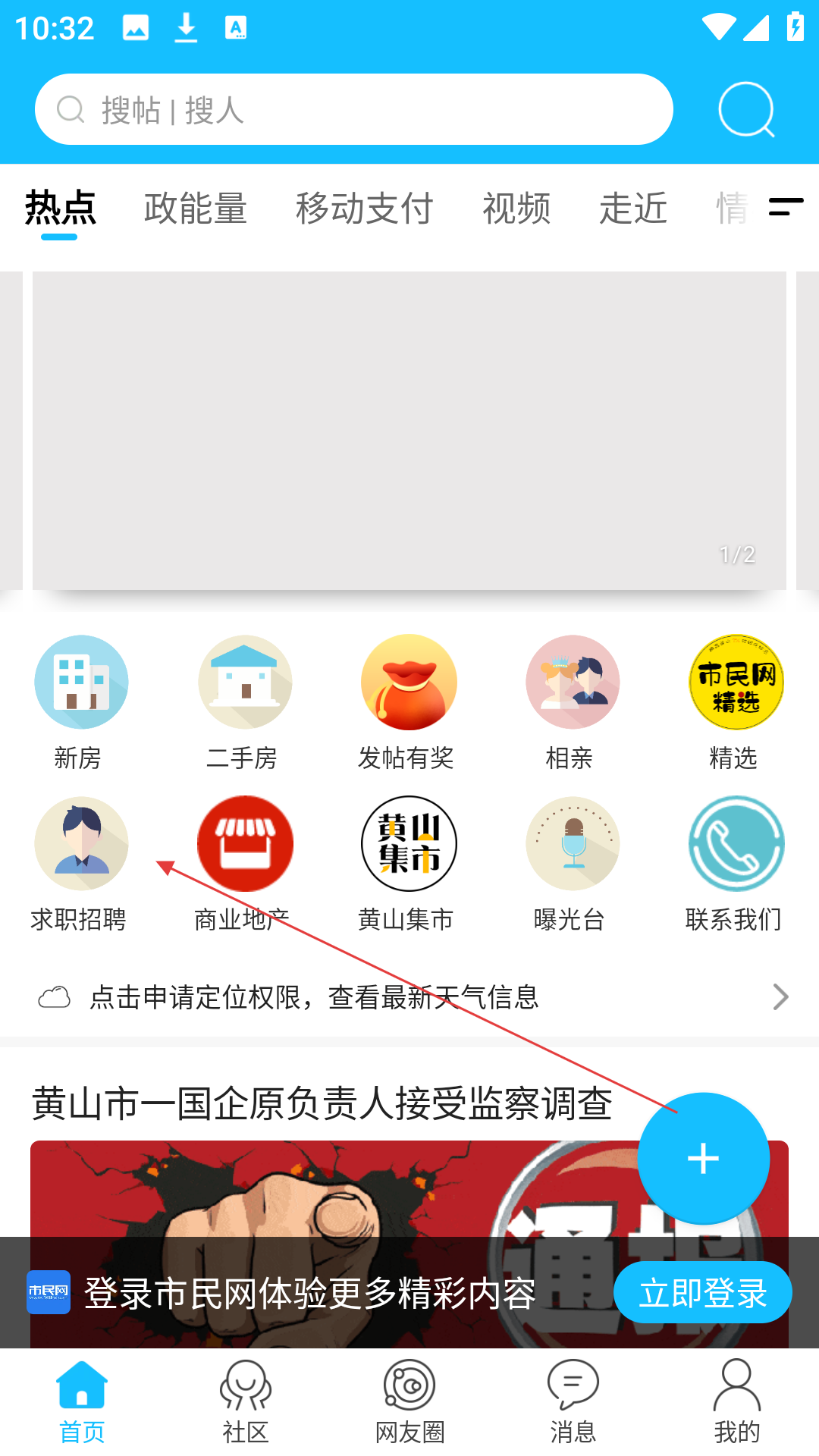This screenshot has height=1456, width=819.
Task: Select the 视频 tab
Action: click(x=516, y=209)
